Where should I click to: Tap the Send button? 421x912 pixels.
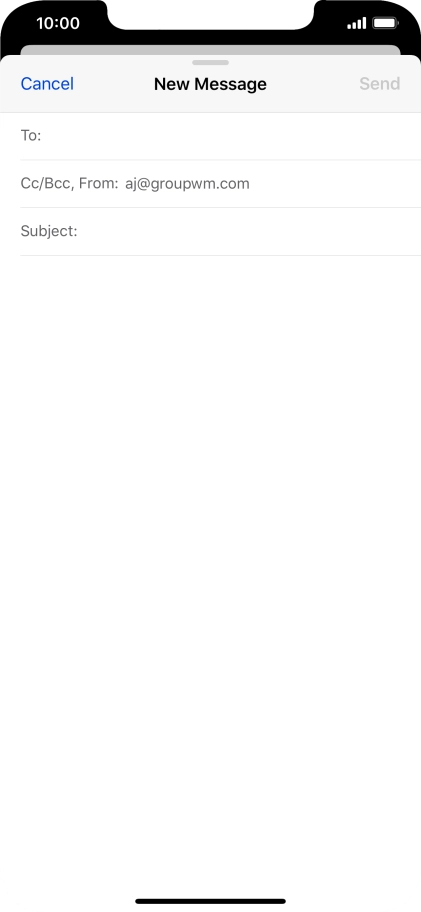[379, 84]
